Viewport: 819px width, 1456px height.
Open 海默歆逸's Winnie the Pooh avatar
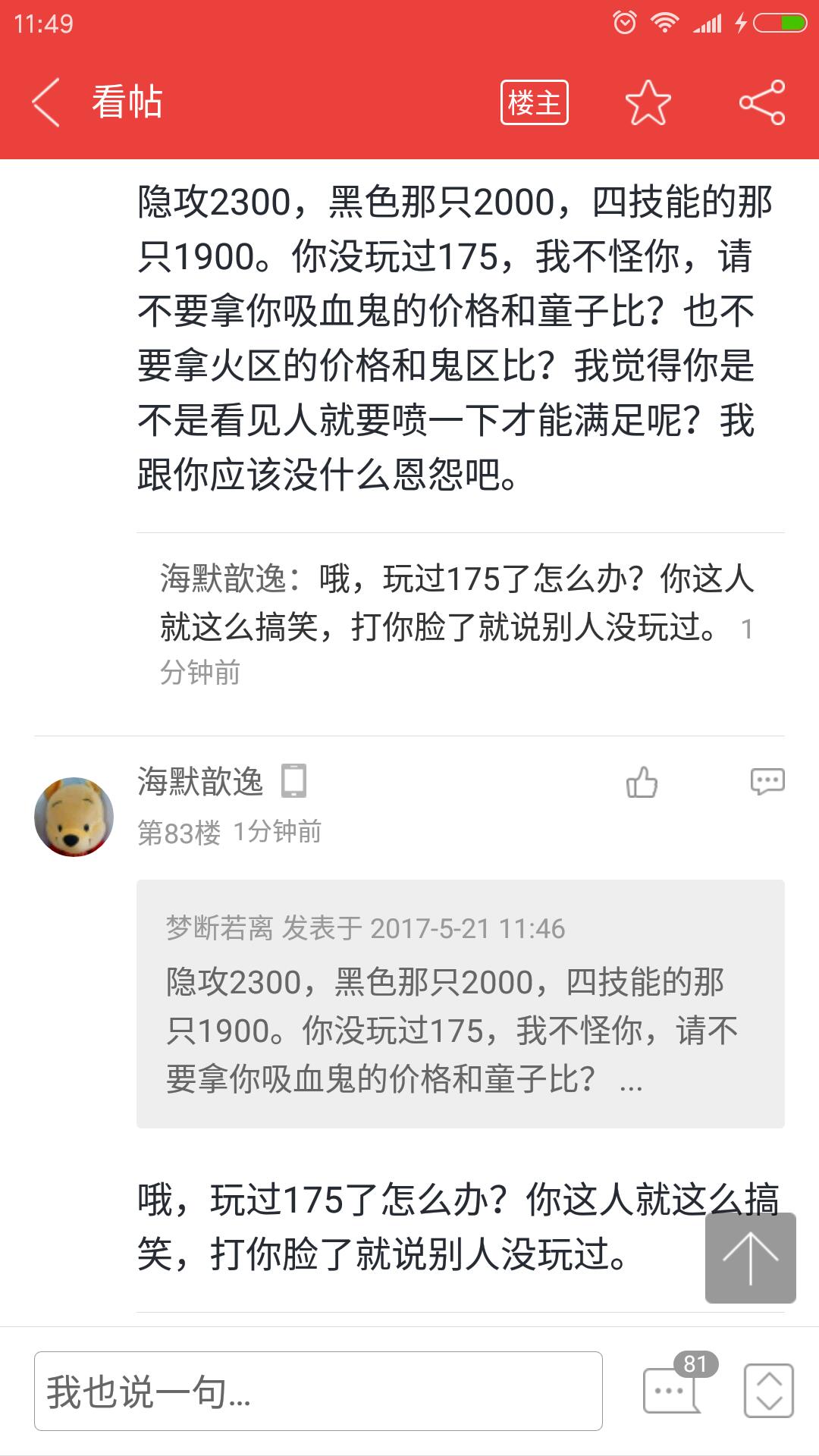74,817
